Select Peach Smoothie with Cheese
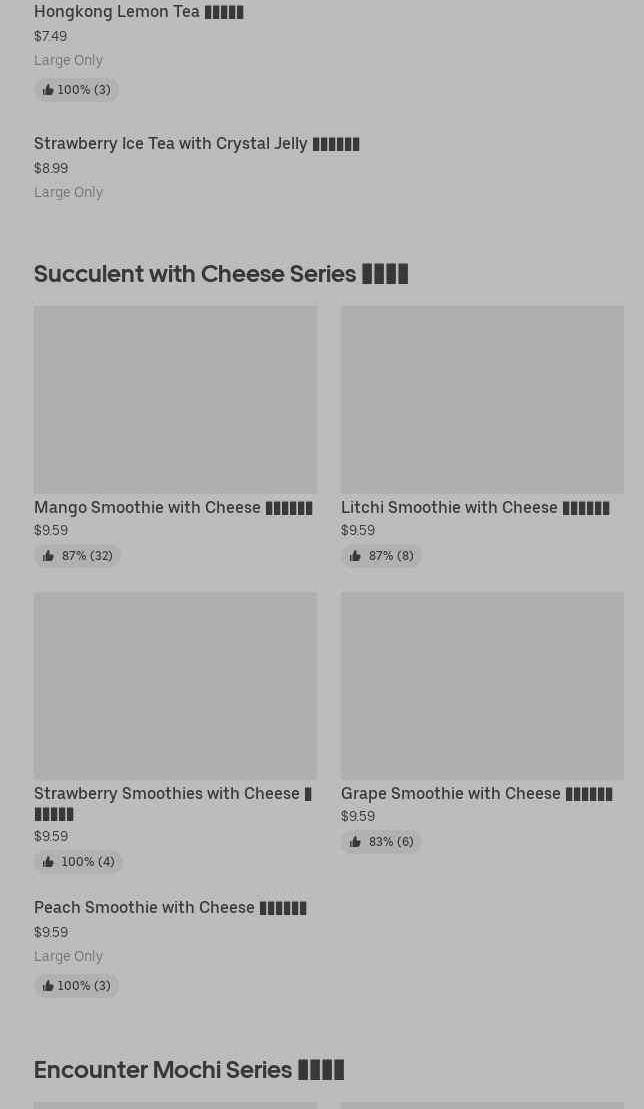 pyautogui.click(x=170, y=908)
